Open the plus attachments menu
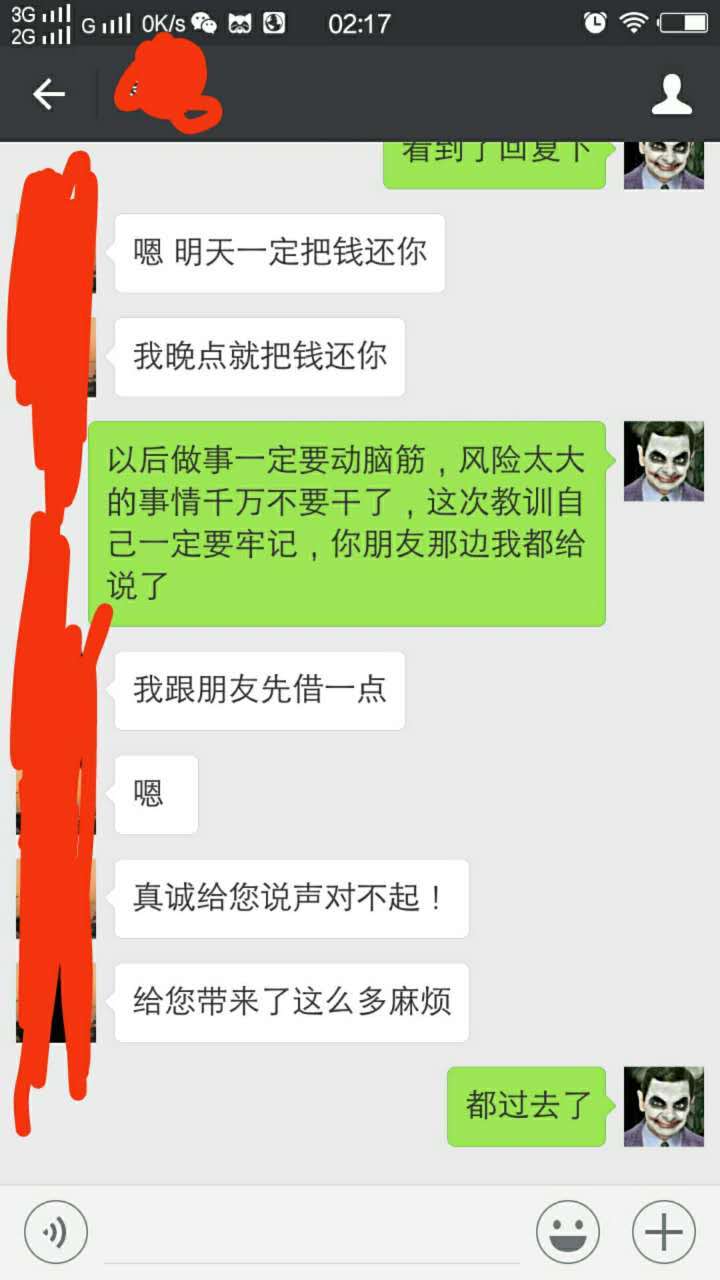This screenshot has height=1280, width=720. [x=663, y=1231]
